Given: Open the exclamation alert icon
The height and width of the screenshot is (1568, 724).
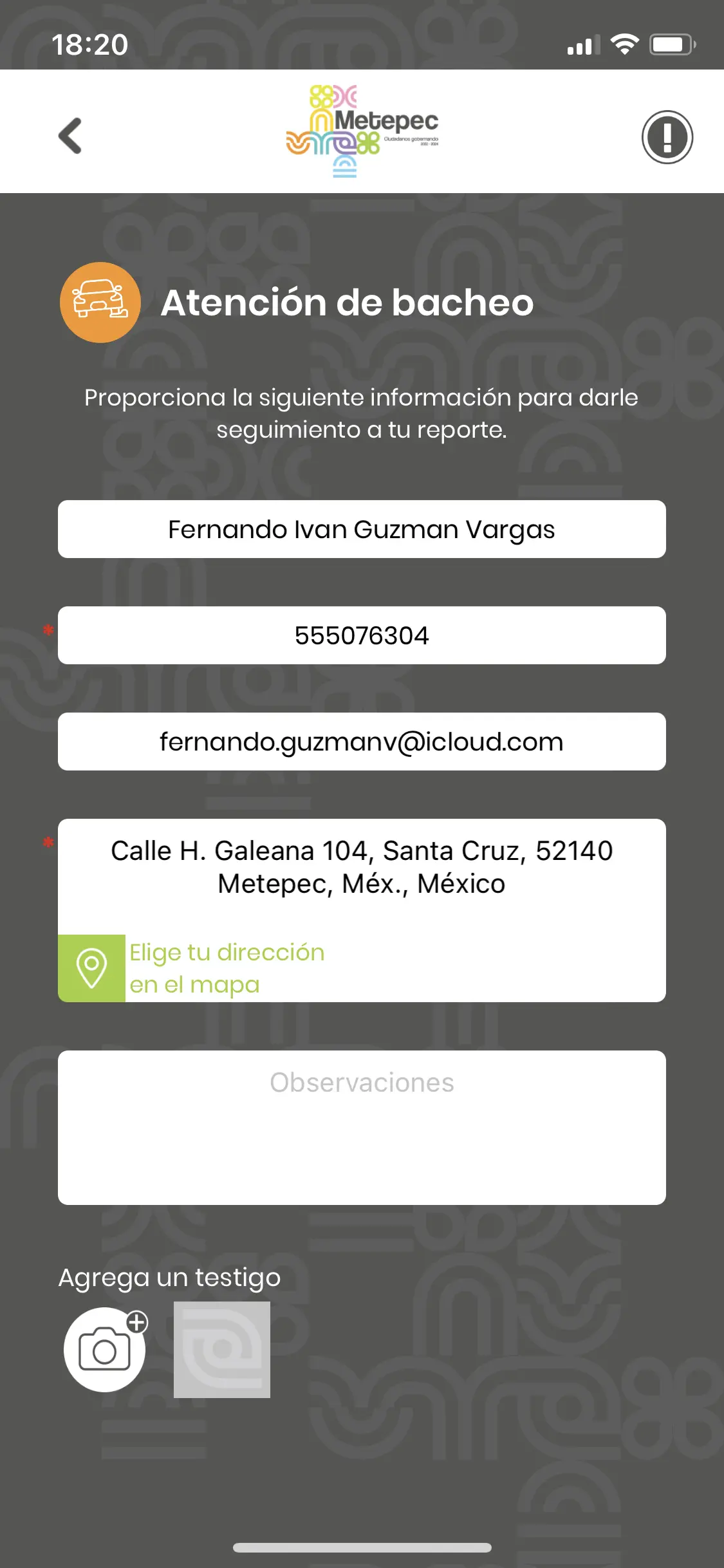Looking at the screenshot, I should 667,137.
